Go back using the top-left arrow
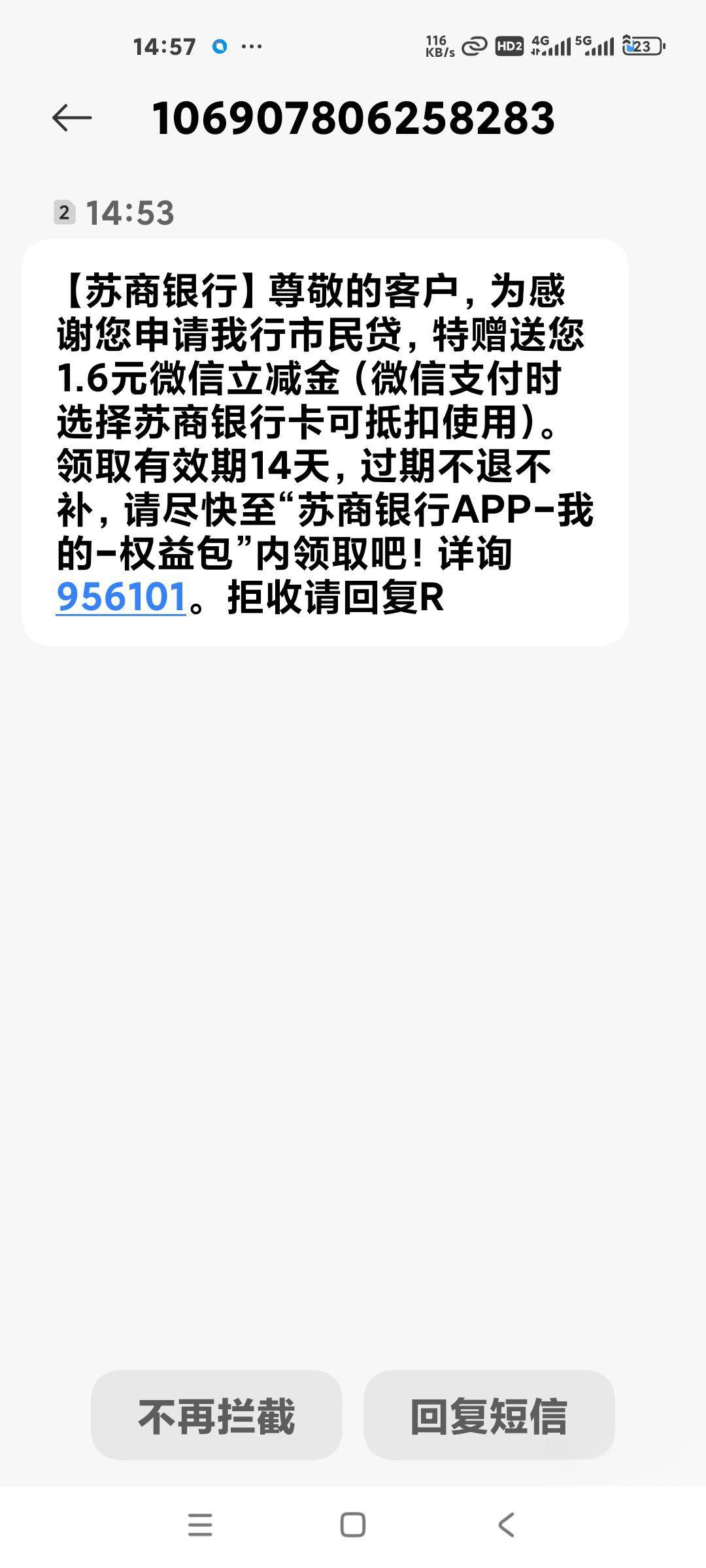 point(72,118)
